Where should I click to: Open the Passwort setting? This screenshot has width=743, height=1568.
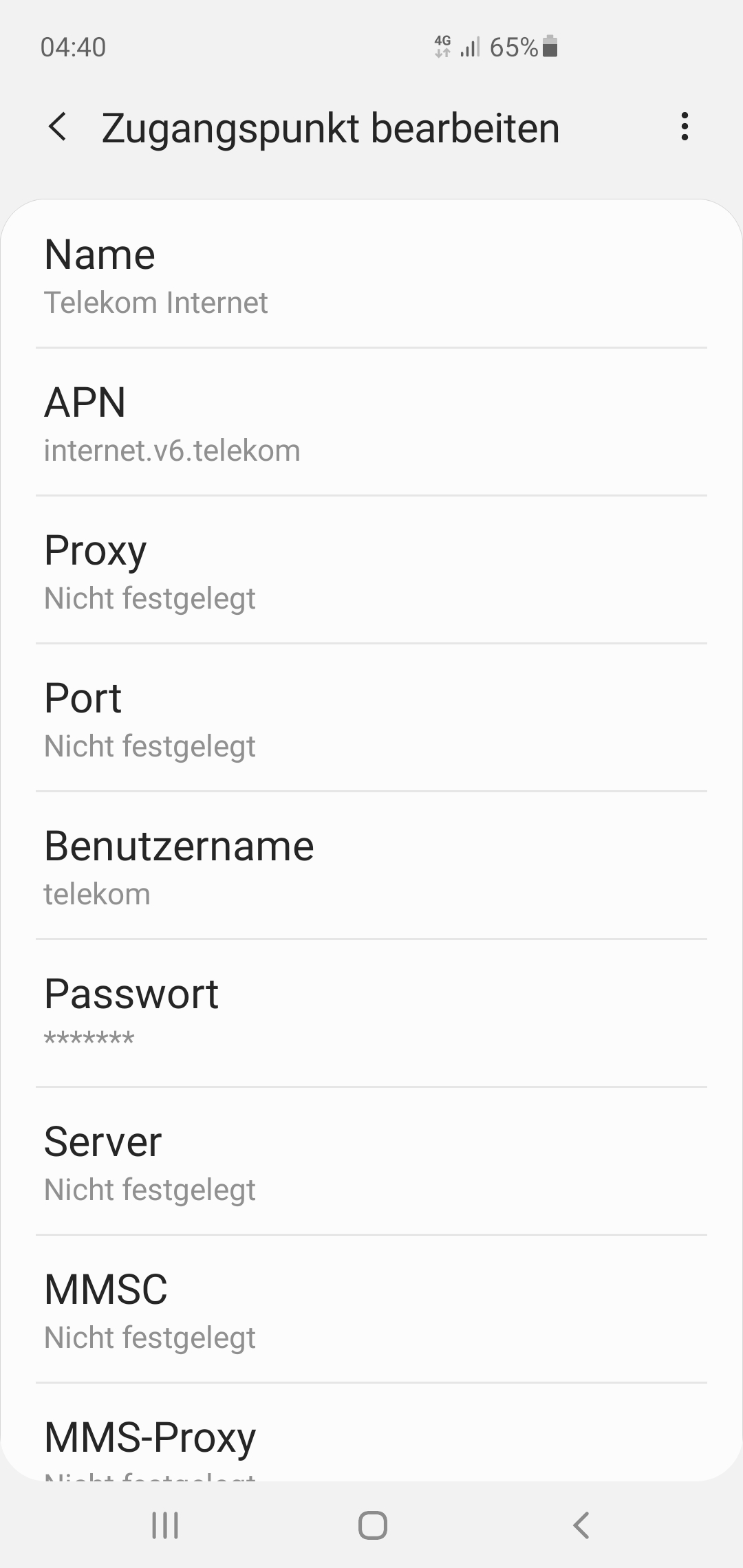pyautogui.click(x=371, y=1015)
